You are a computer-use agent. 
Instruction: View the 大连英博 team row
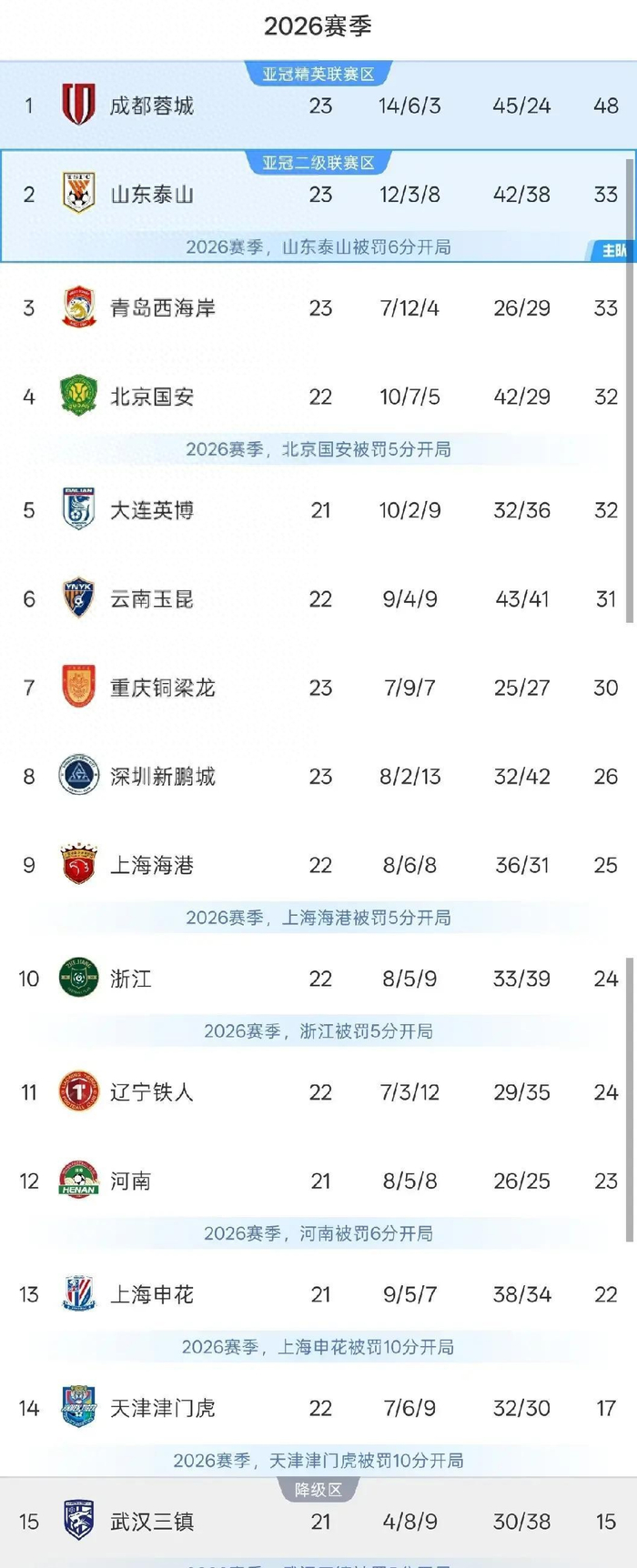coord(318,510)
